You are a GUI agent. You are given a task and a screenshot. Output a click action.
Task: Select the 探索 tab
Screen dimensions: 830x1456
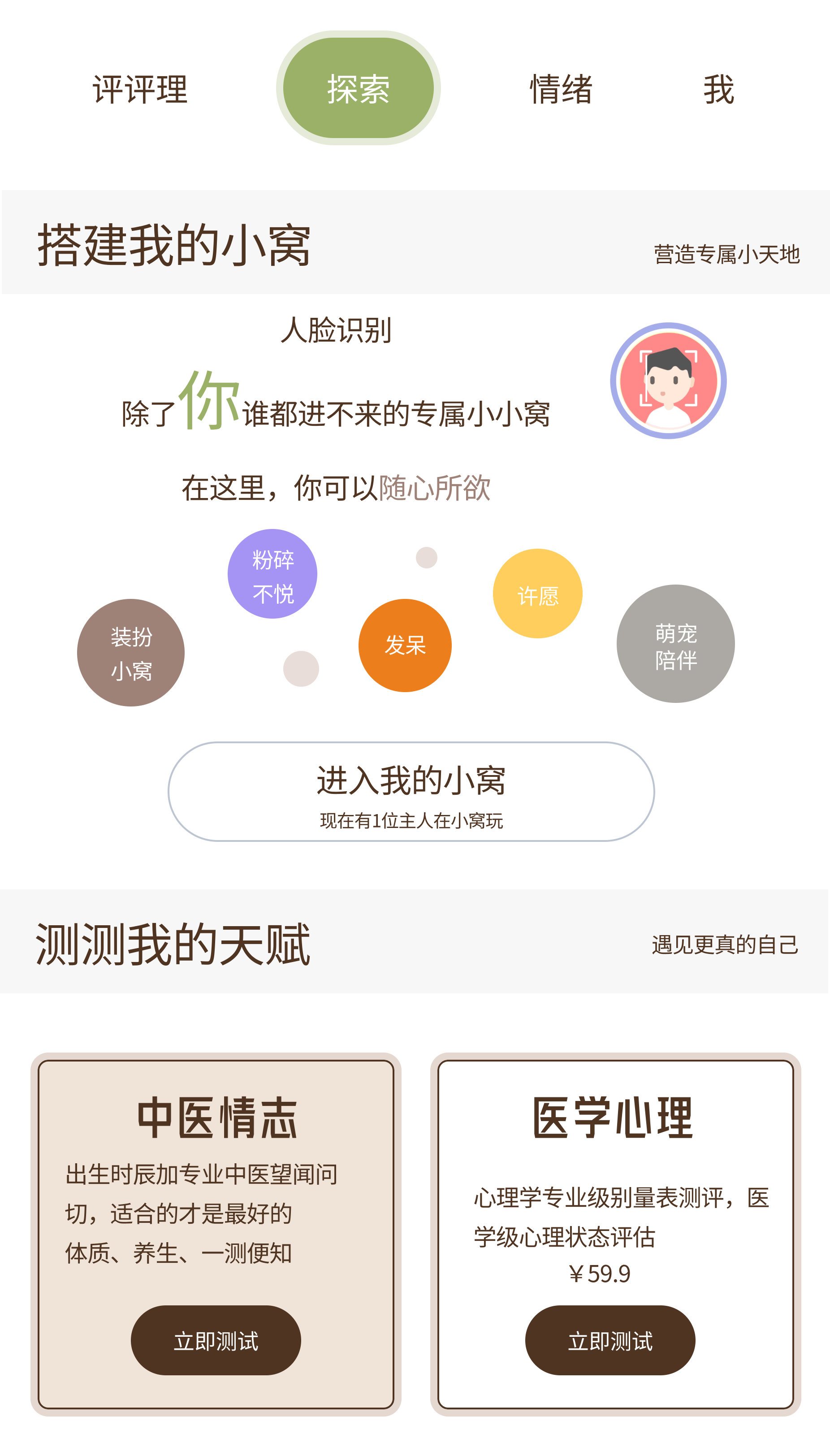(358, 88)
